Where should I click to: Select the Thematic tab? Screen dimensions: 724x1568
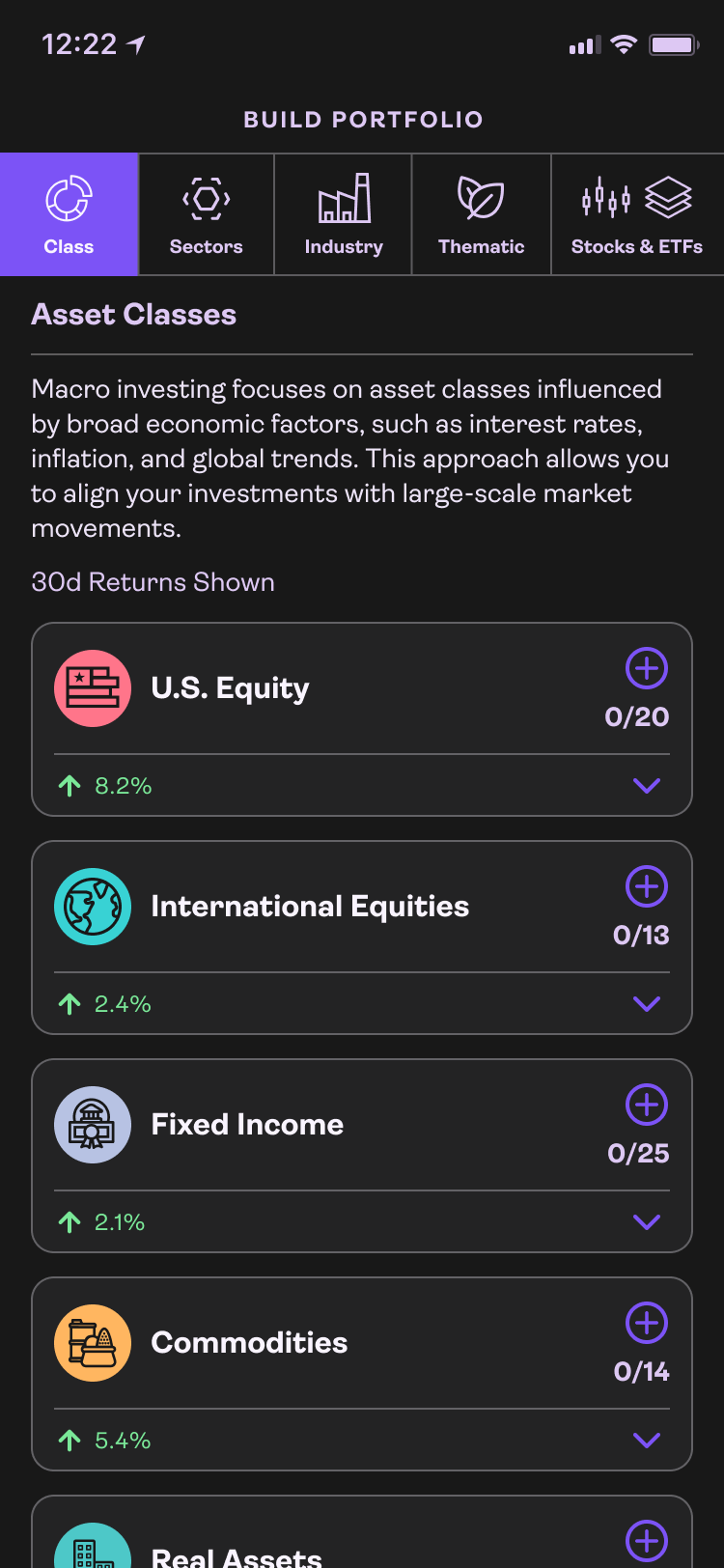[x=481, y=214]
